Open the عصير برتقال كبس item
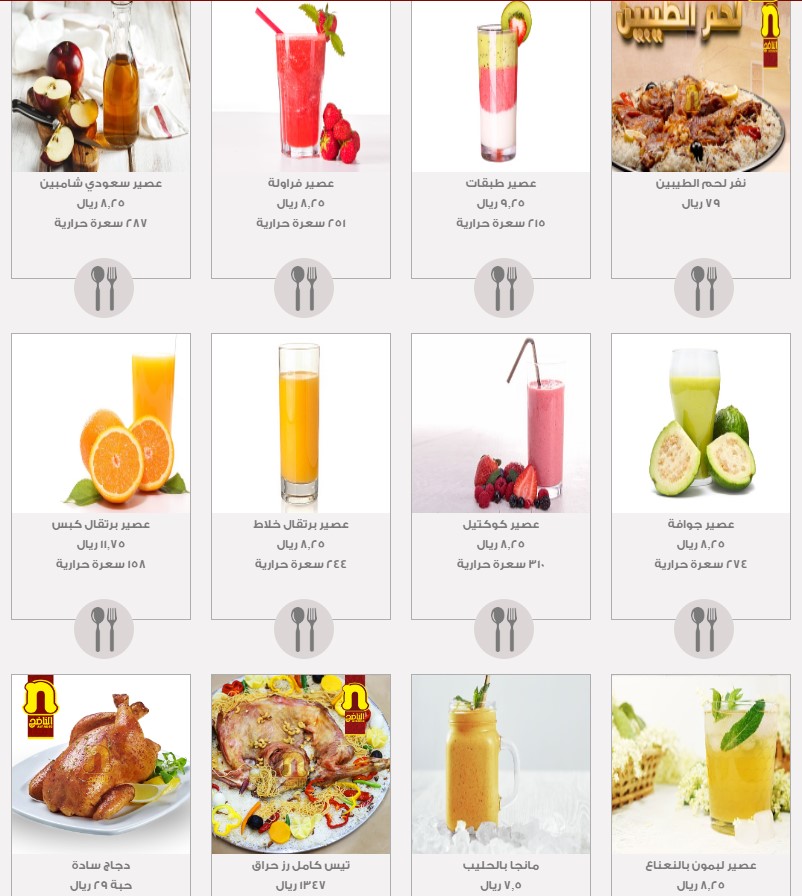 [x=101, y=440]
